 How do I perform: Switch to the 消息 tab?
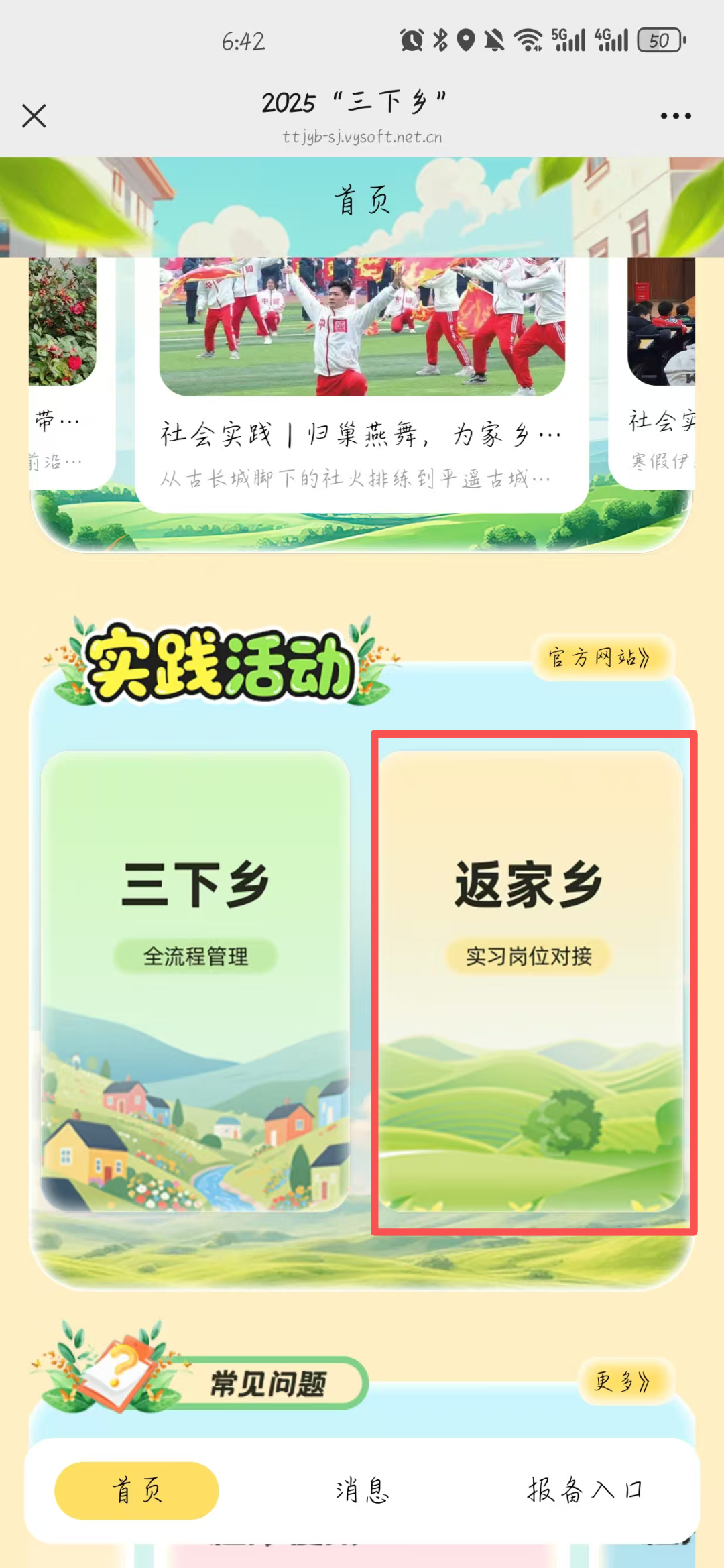pyautogui.click(x=362, y=1490)
